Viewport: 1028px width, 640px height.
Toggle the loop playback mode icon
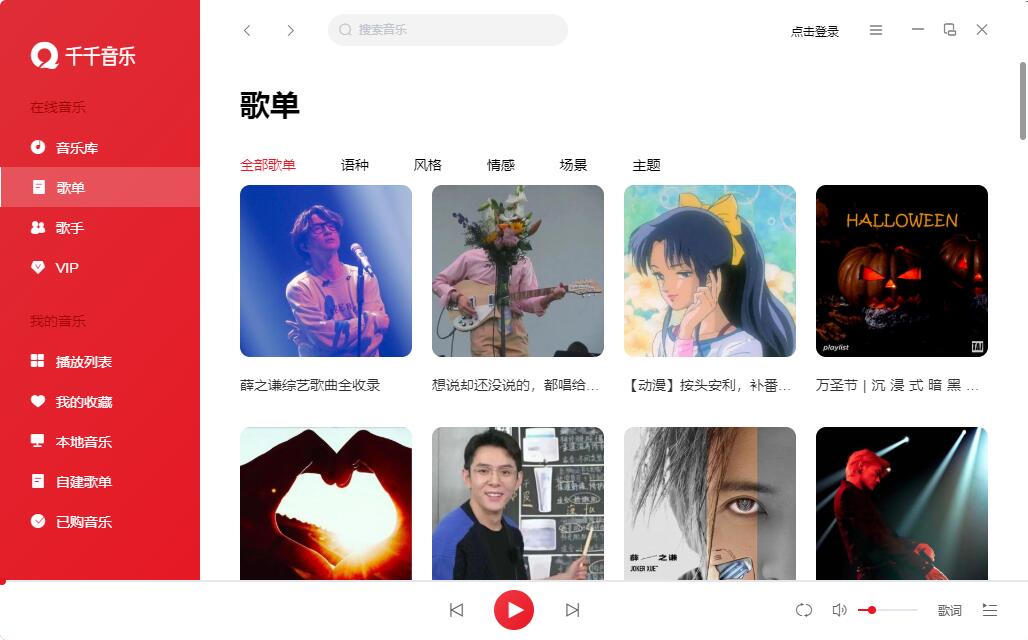point(804,610)
